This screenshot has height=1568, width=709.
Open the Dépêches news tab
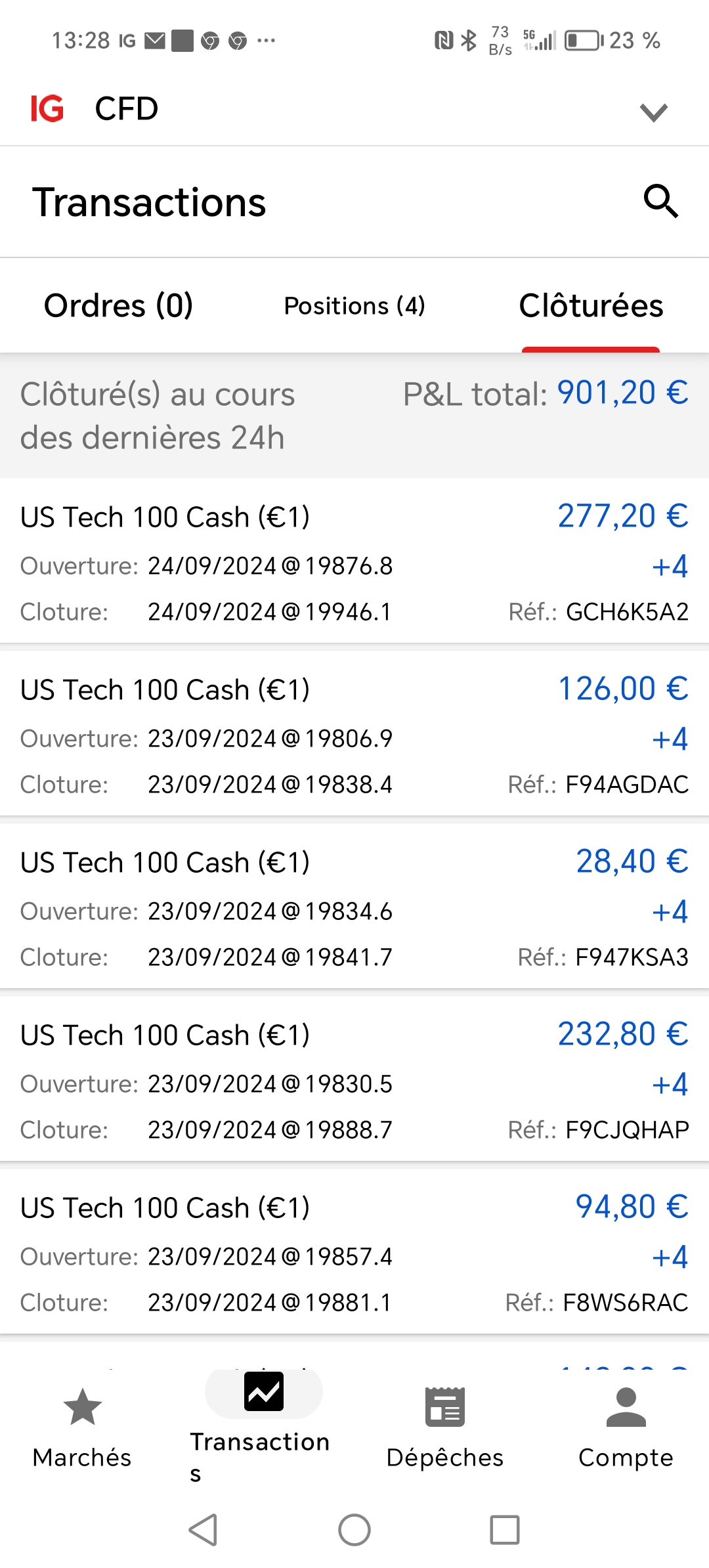pos(444,1426)
